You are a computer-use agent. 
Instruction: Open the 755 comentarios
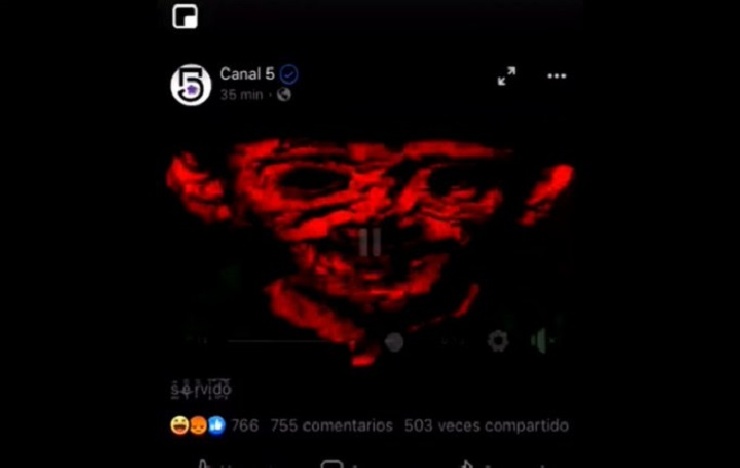331,426
